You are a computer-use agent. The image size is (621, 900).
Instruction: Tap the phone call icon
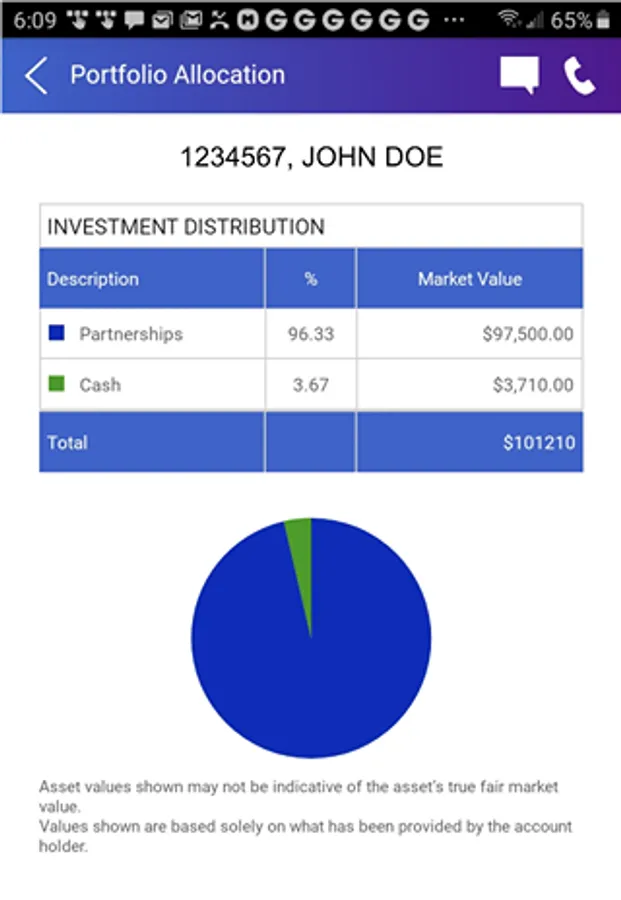tap(579, 75)
